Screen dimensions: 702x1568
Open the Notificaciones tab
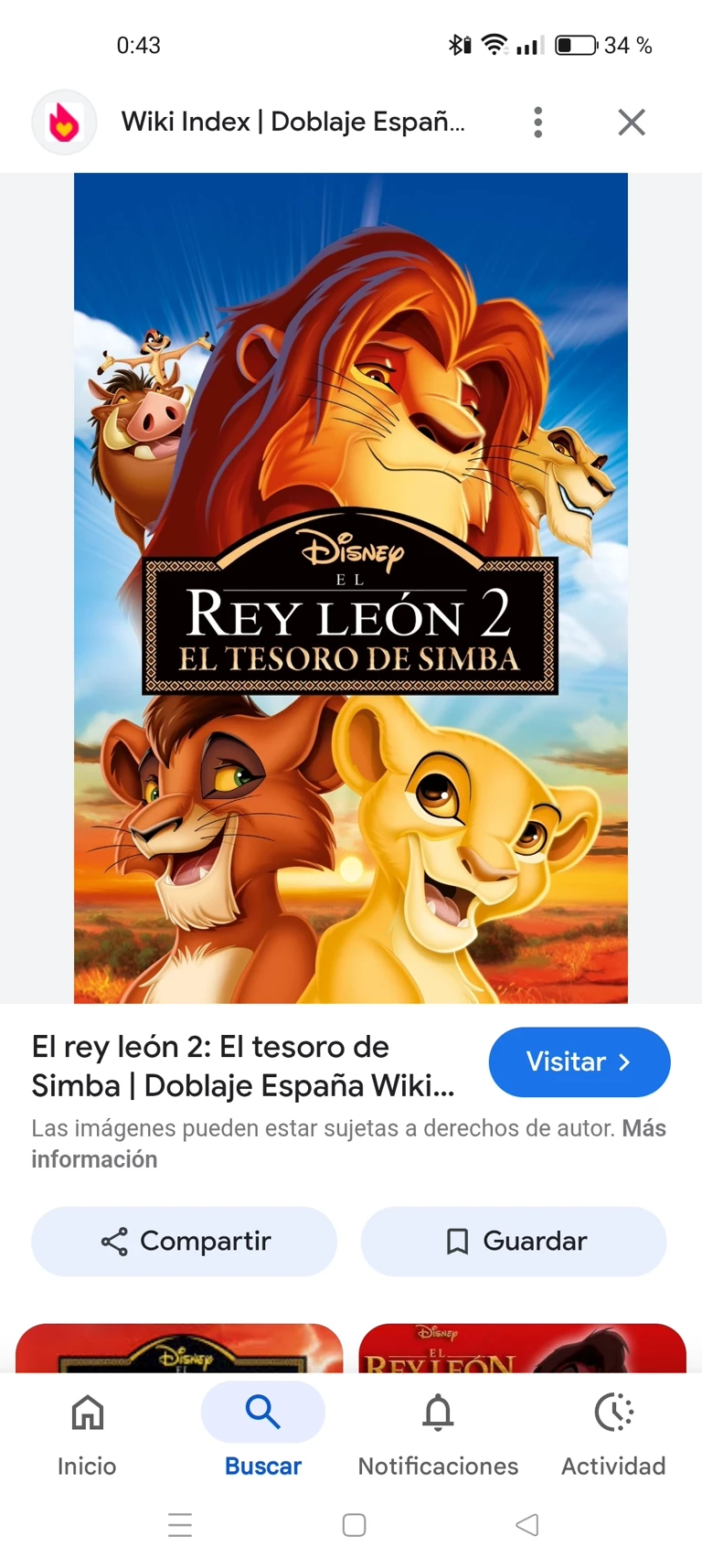coord(438,1429)
